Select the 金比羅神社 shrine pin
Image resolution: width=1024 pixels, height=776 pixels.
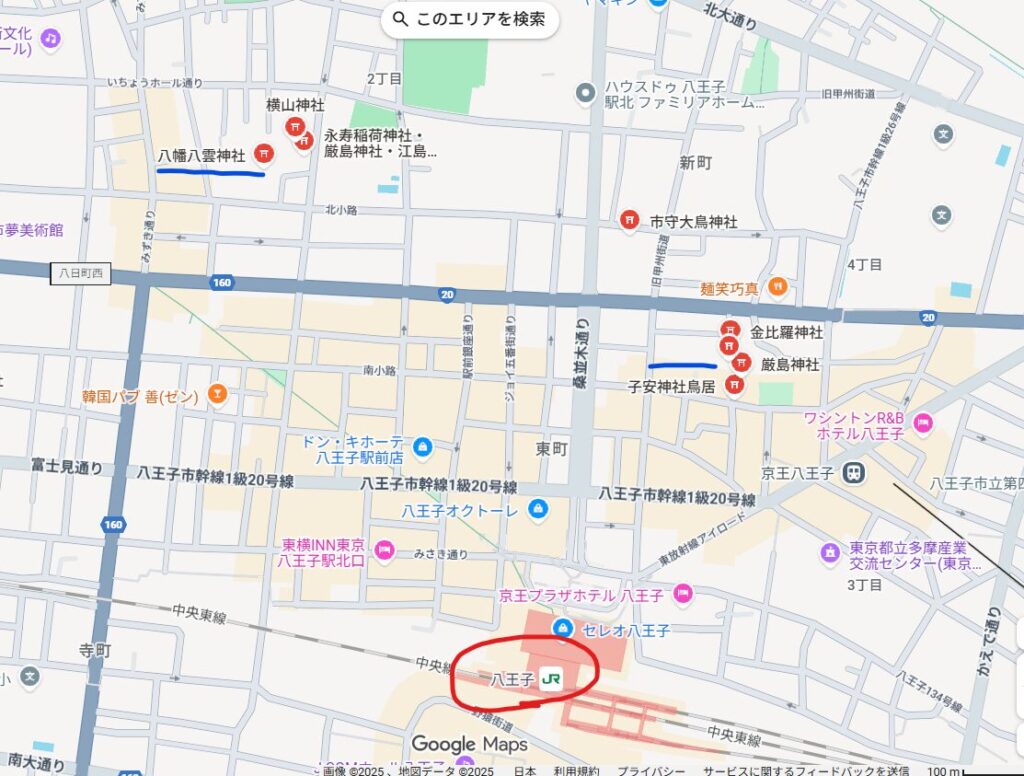point(731,331)
